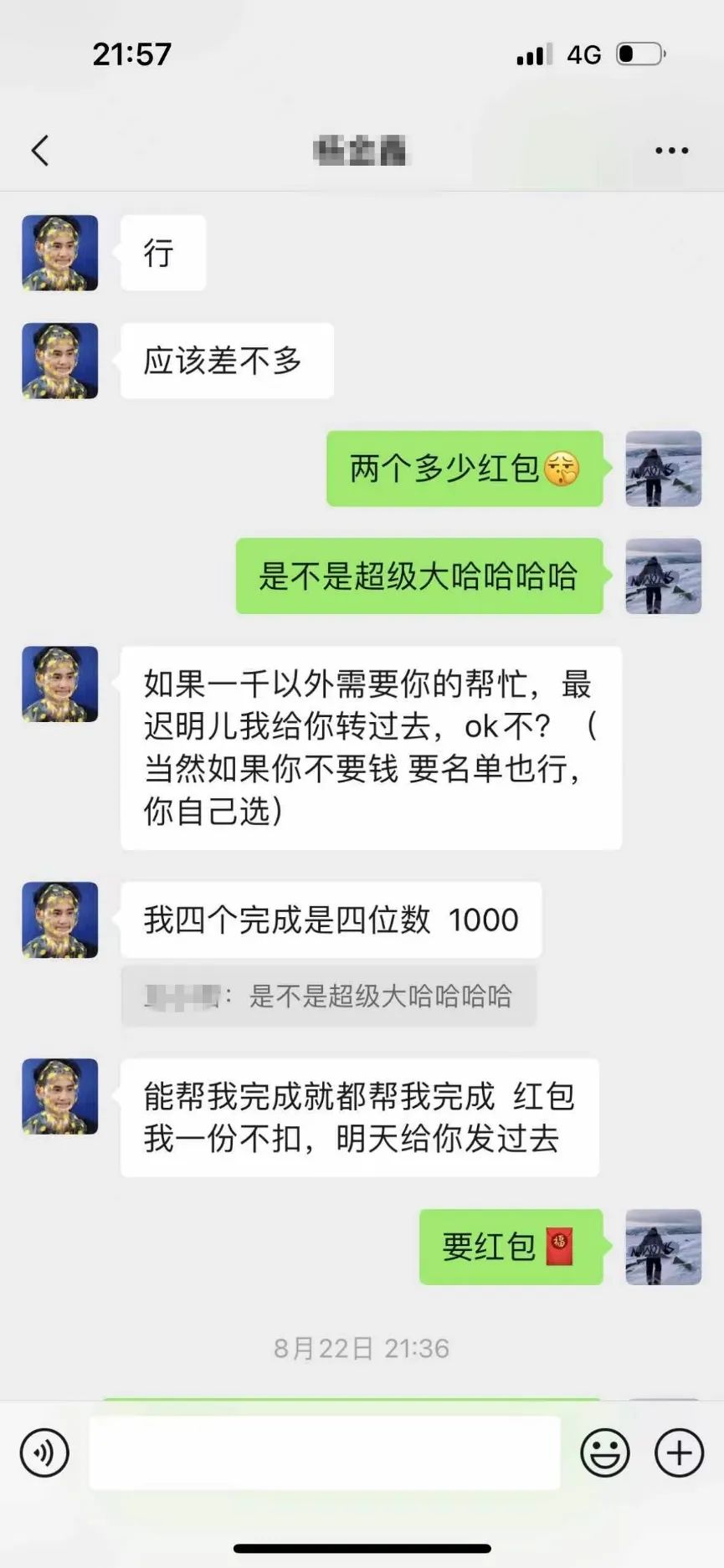
Task: Go back to the chat list
Action: click(40, 151)
